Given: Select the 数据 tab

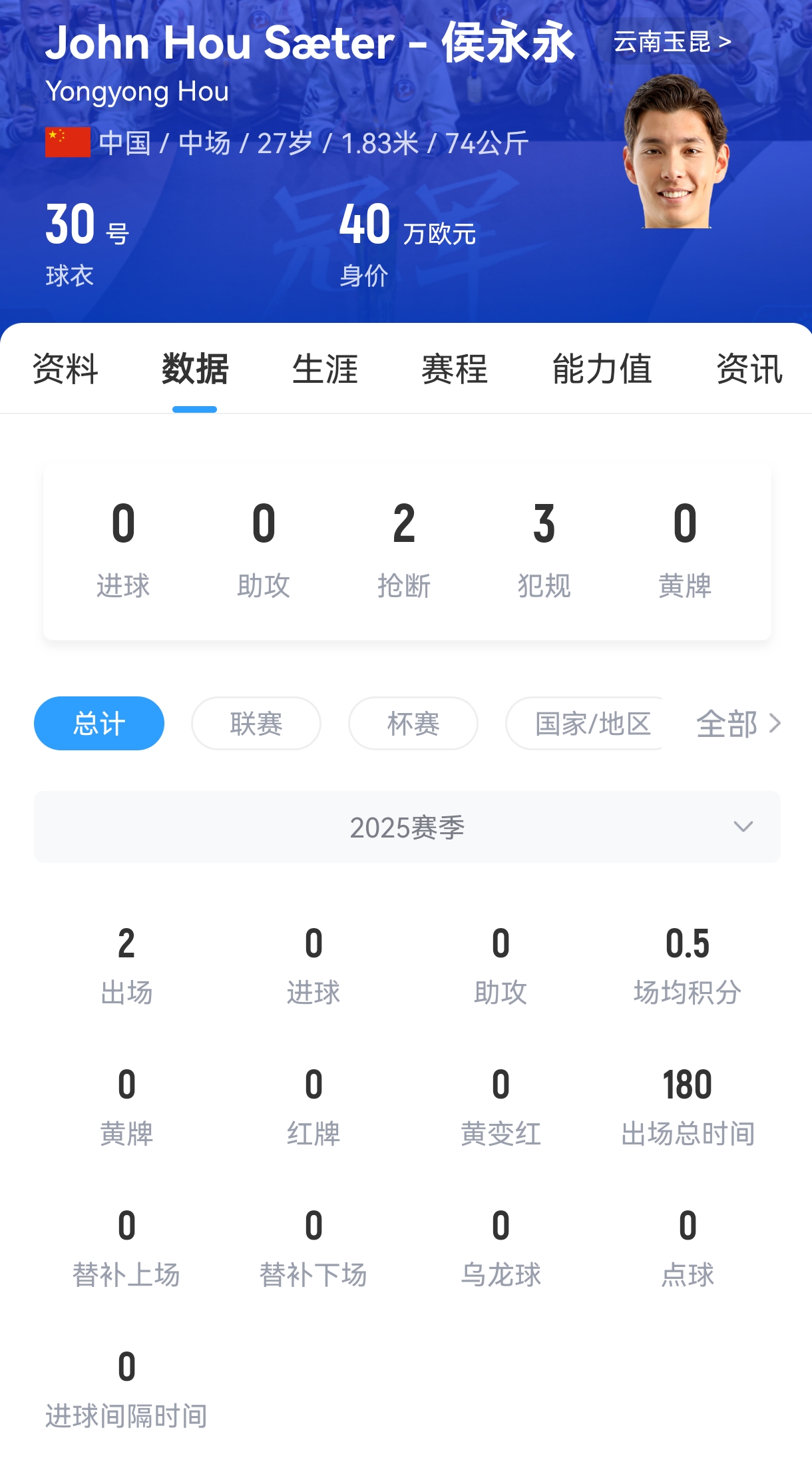Looking at the screenshot, I should tap(195, 369).
